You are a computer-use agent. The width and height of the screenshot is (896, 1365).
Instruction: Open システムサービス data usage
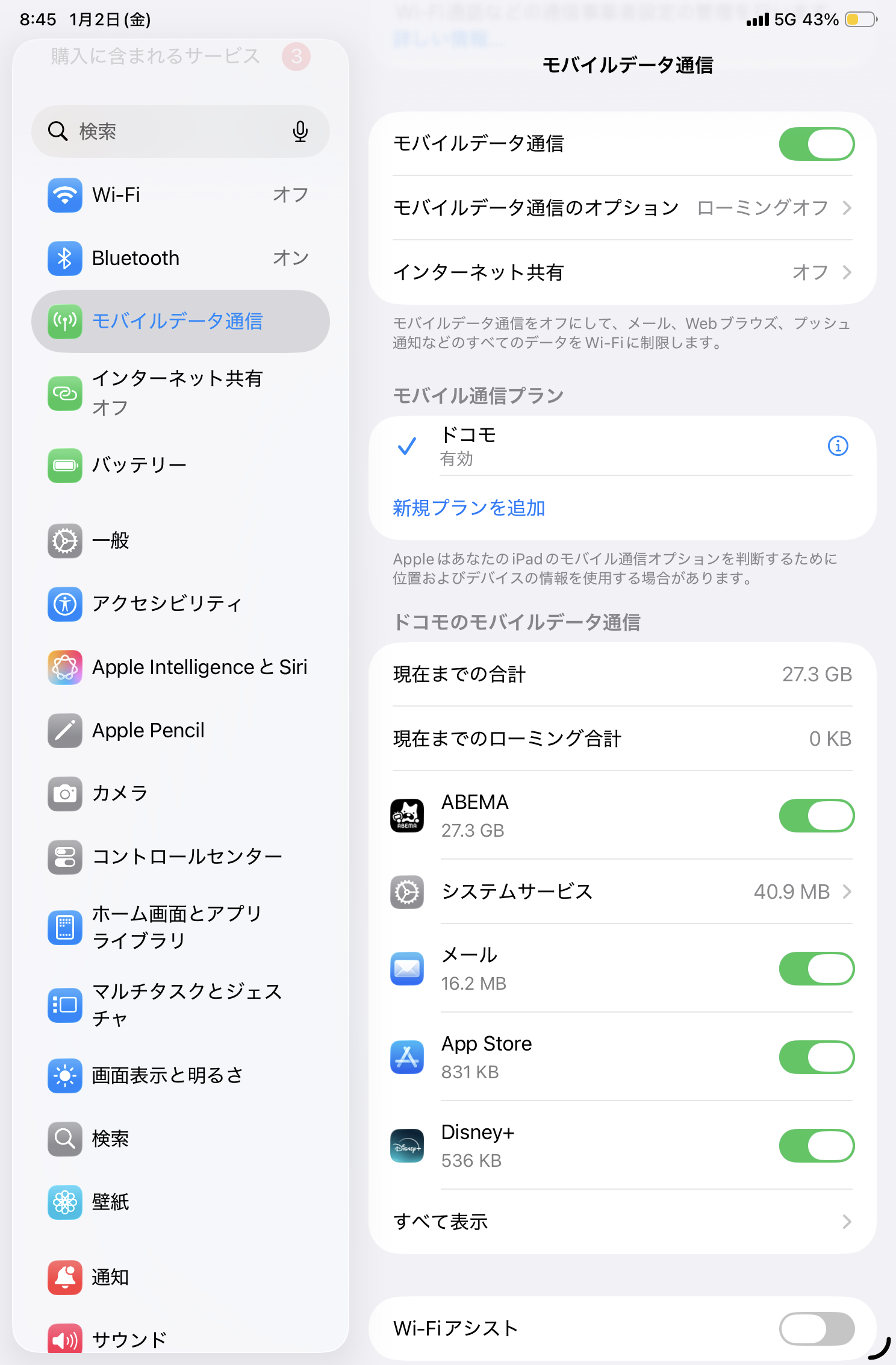(622, 892)
